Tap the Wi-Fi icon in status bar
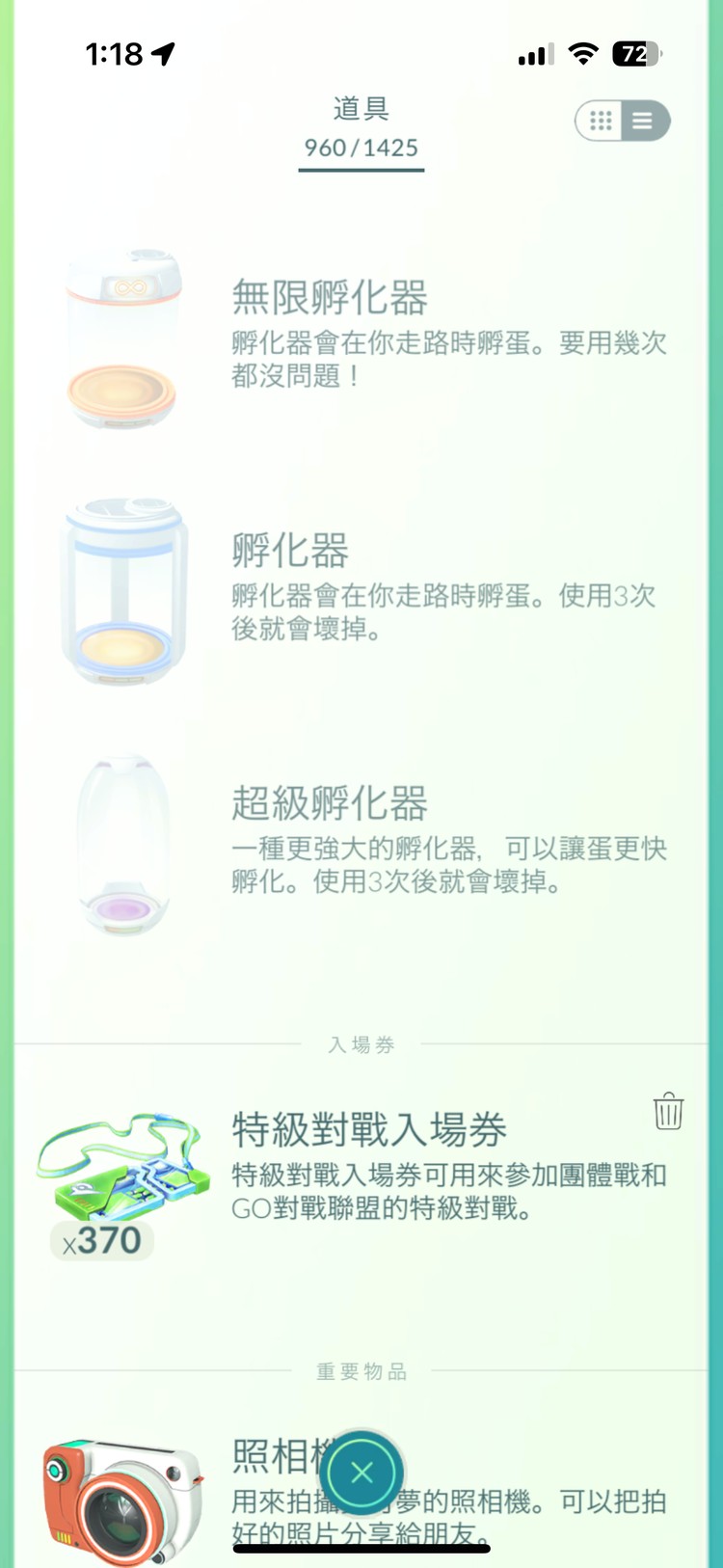The image size is (723, 1568). pyautogui.click(x=582, y=55)
